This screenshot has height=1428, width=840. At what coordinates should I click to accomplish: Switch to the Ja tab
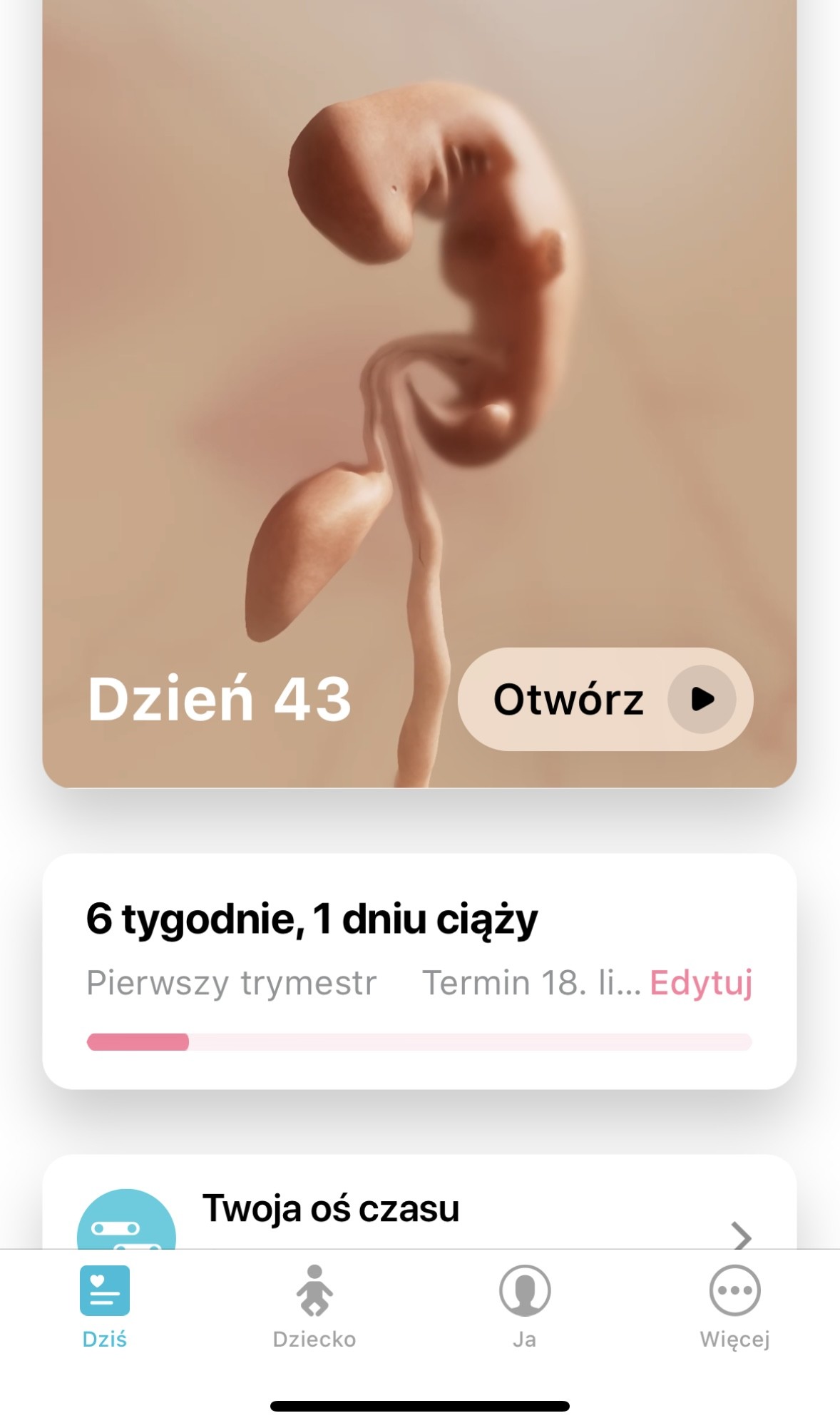pos(525,1307)
